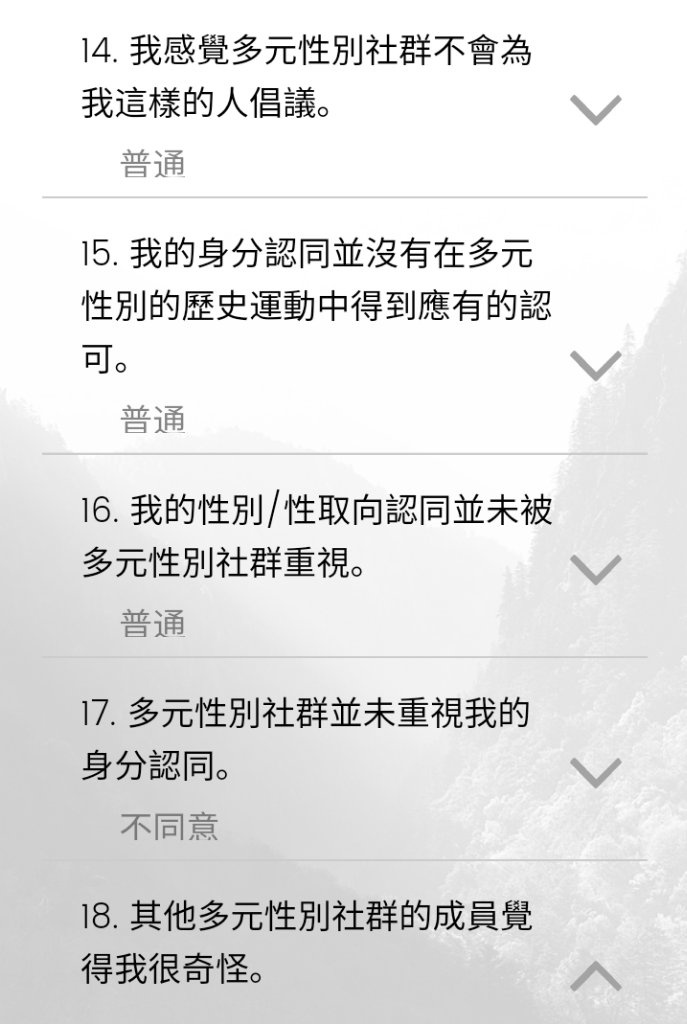Change the 不同意 answer for question 17
Screen dimensions: 687x1024
point(595,772)
